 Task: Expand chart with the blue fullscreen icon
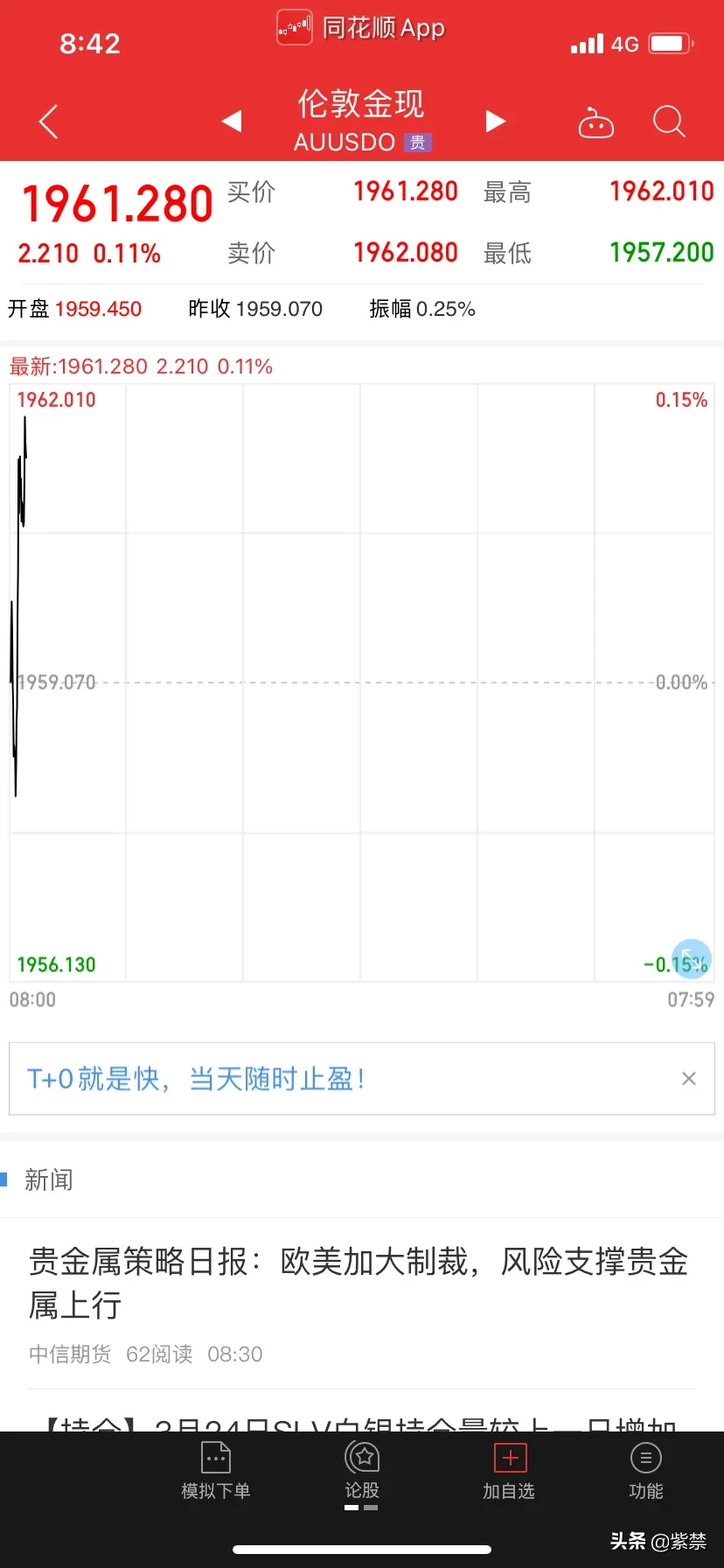[x=691, y=958]
